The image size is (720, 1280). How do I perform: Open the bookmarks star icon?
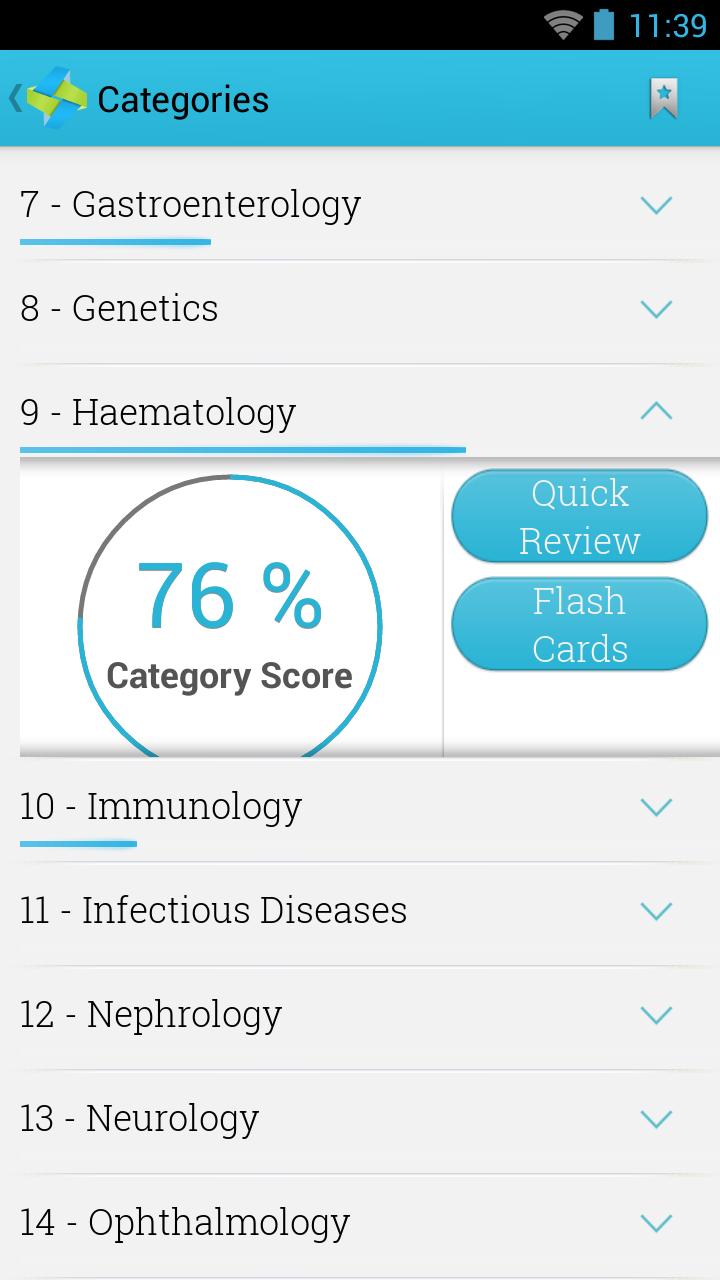click(x=663, y=99)
